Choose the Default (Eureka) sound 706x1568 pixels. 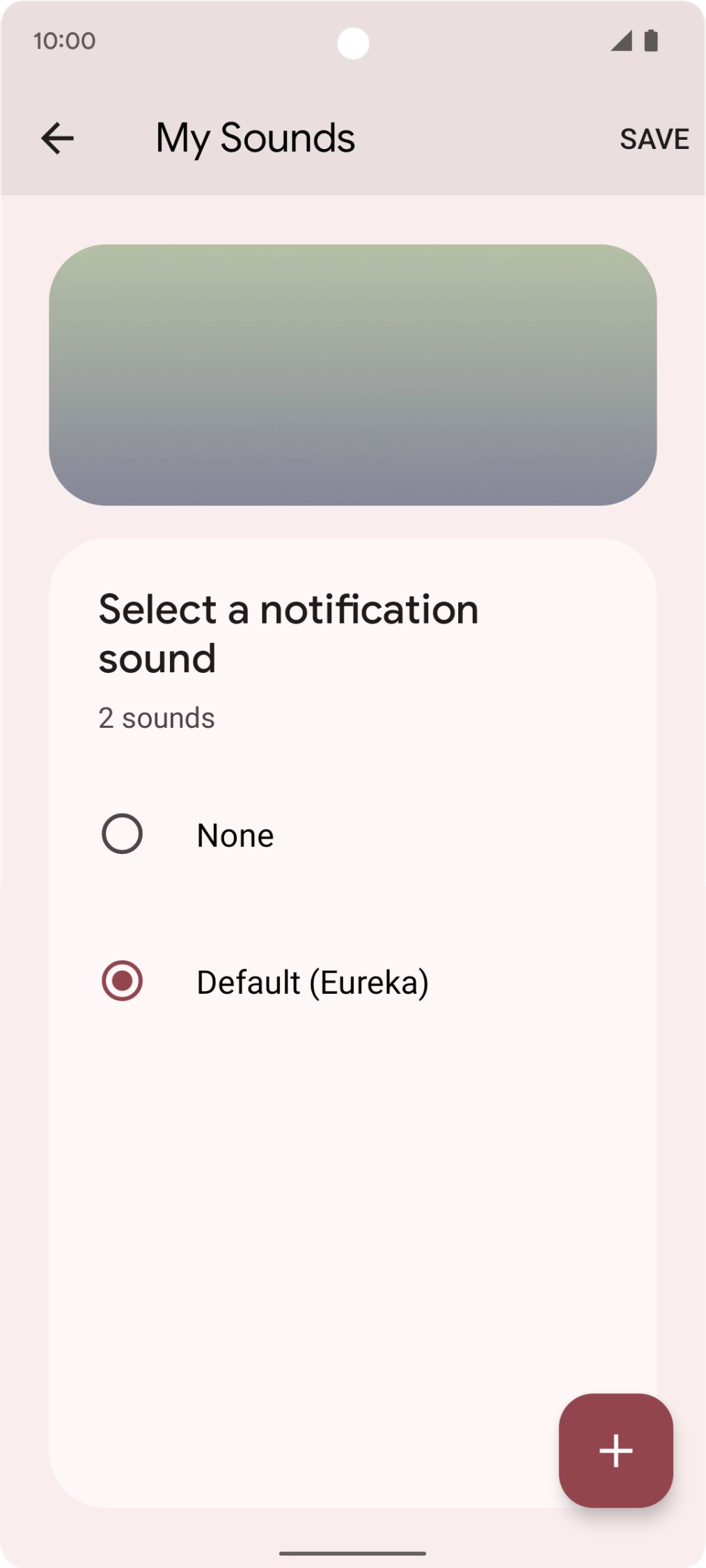(123, 981)
